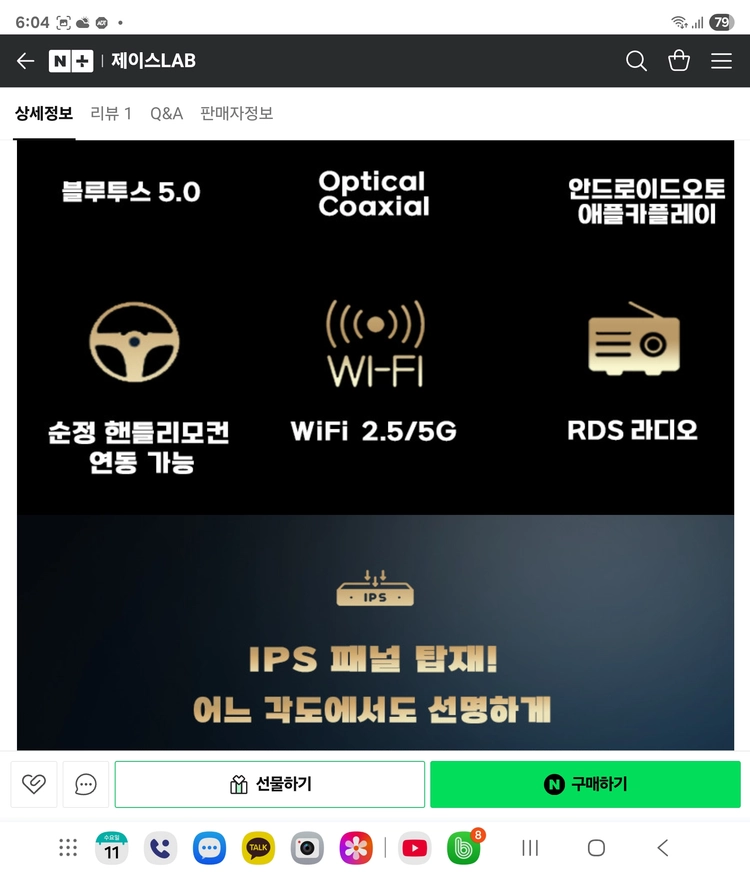Tap the green 구매하기 button

click(x=585, y=784)
